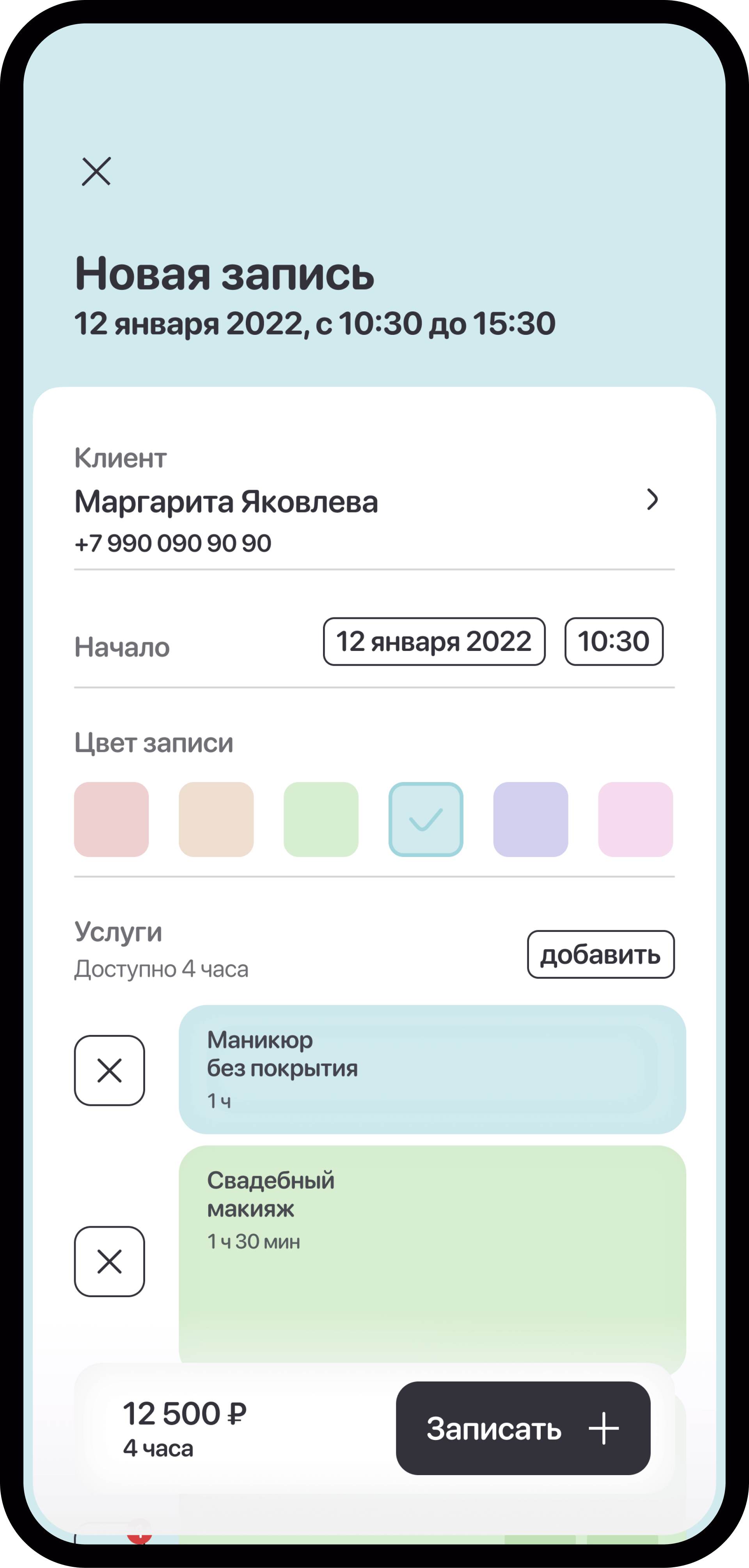Change the start time 10:30

613,642
